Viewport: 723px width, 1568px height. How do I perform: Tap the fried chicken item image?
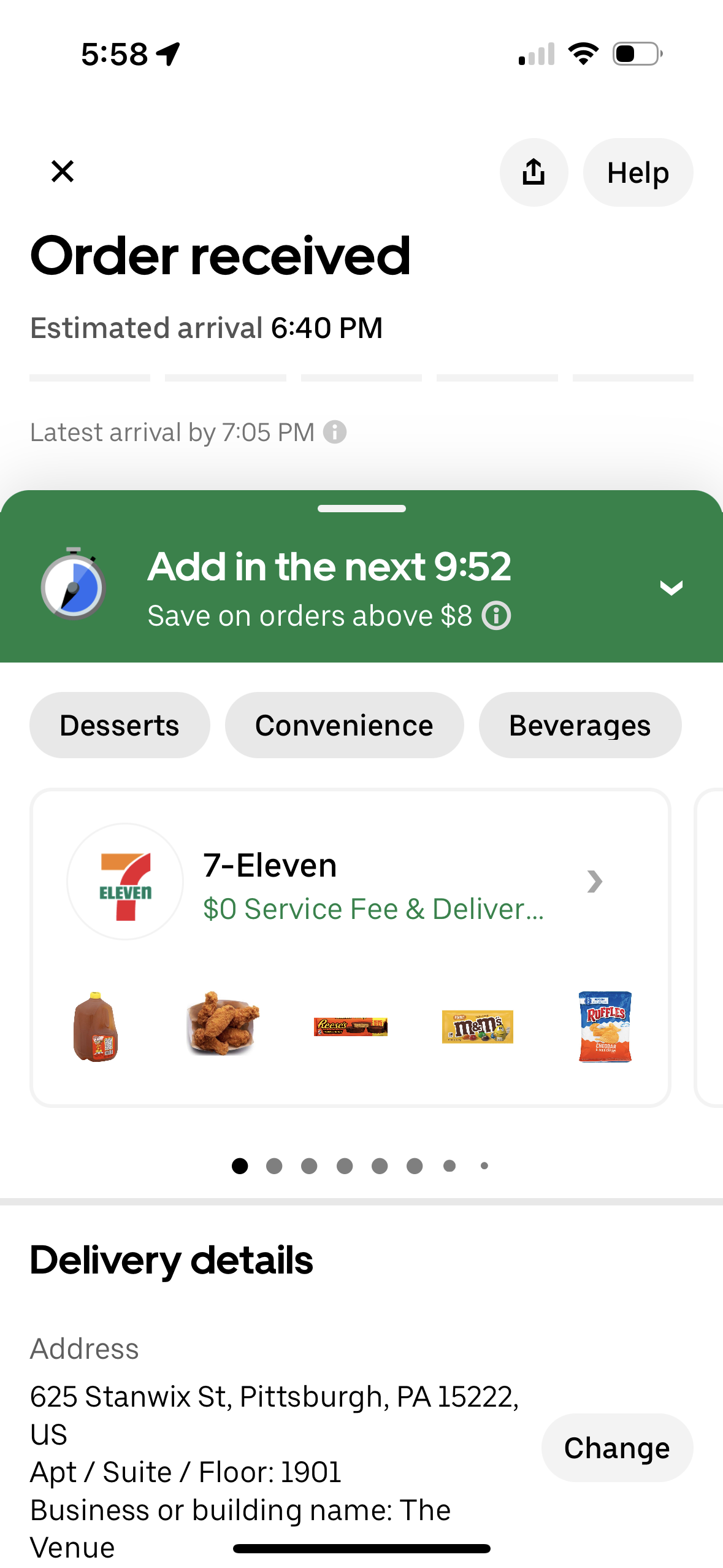[222, 1024]
